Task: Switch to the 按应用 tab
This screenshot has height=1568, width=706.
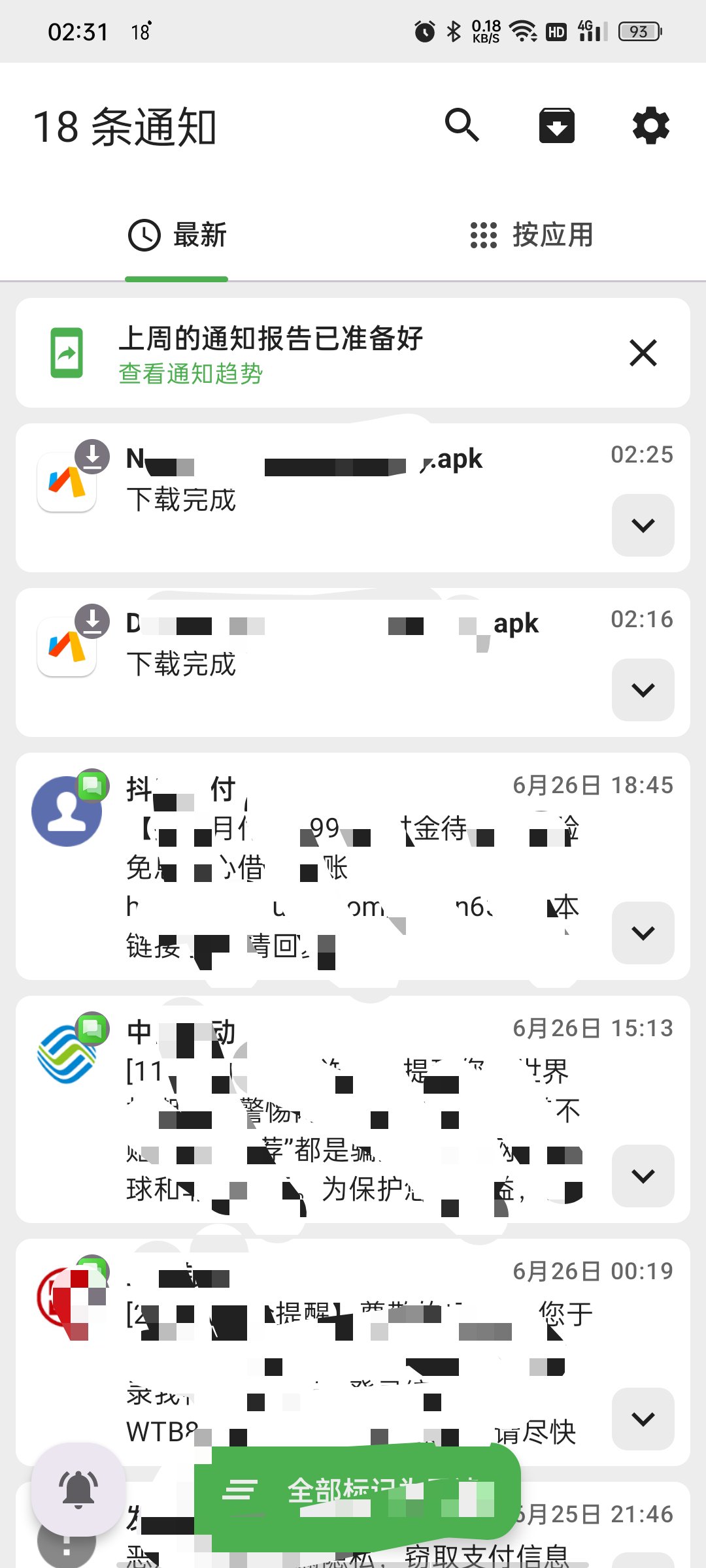Action: (531, 235)
